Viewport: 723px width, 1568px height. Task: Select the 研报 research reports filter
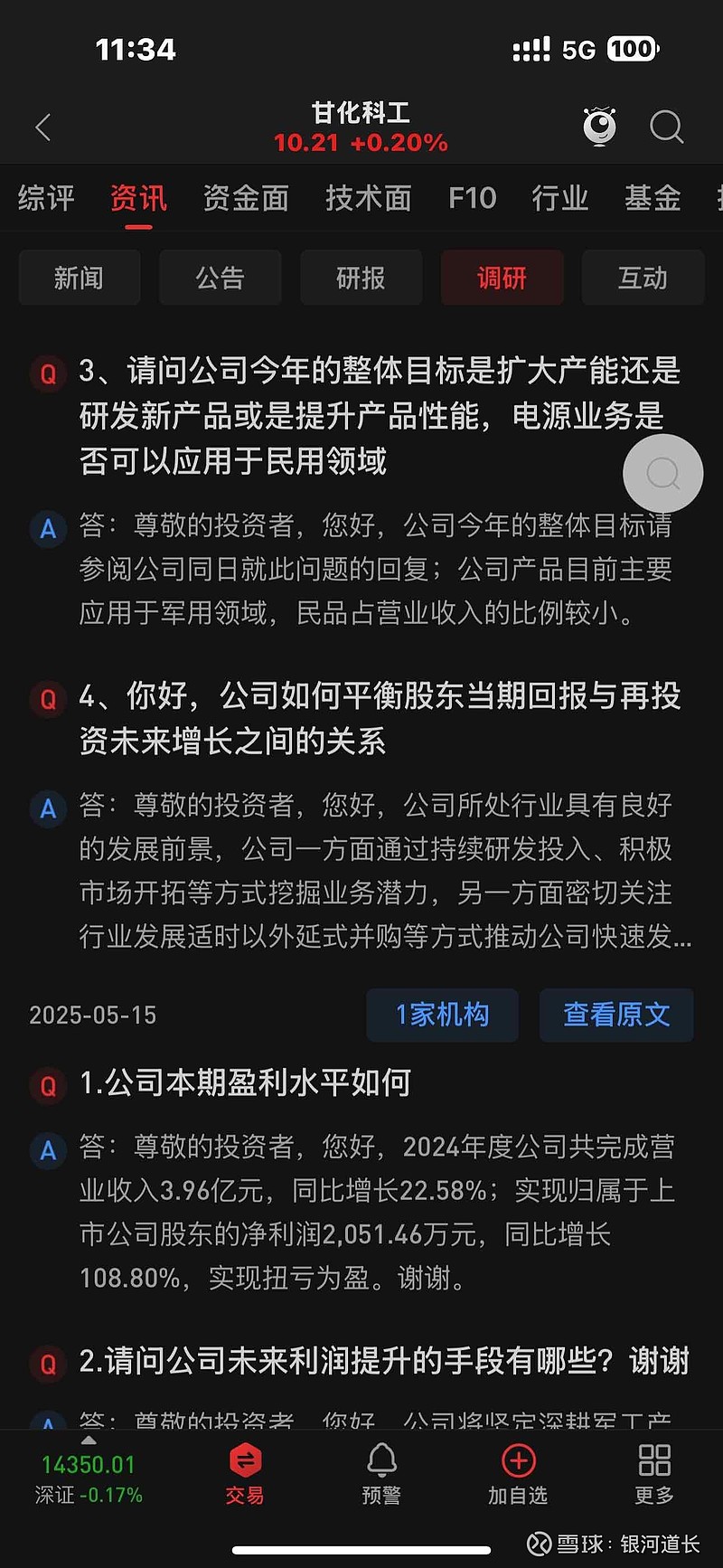click(x=361, y=278)
